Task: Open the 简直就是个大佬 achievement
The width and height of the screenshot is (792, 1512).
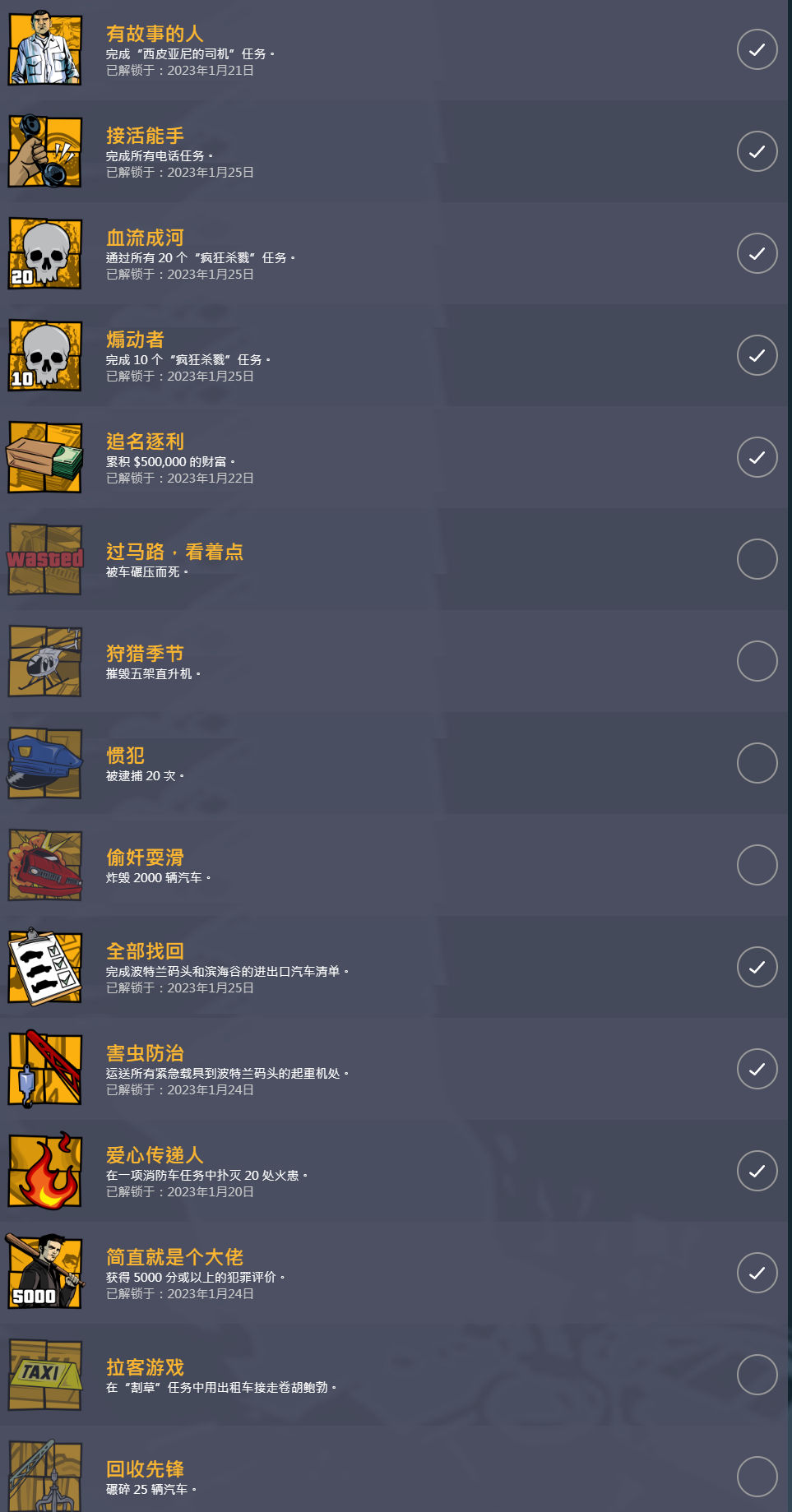Action: 174,1257
